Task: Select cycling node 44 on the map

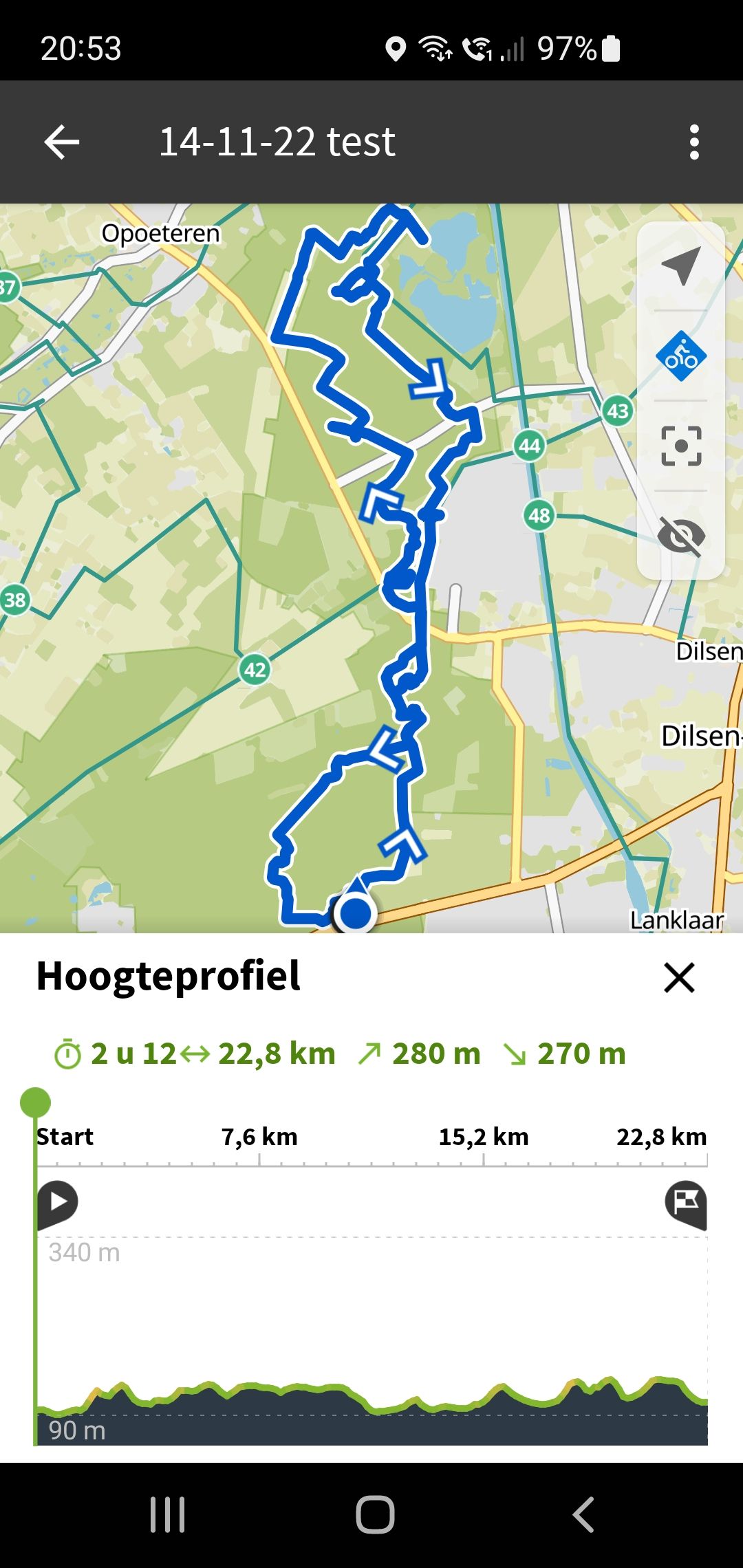Action: point(529,446)
